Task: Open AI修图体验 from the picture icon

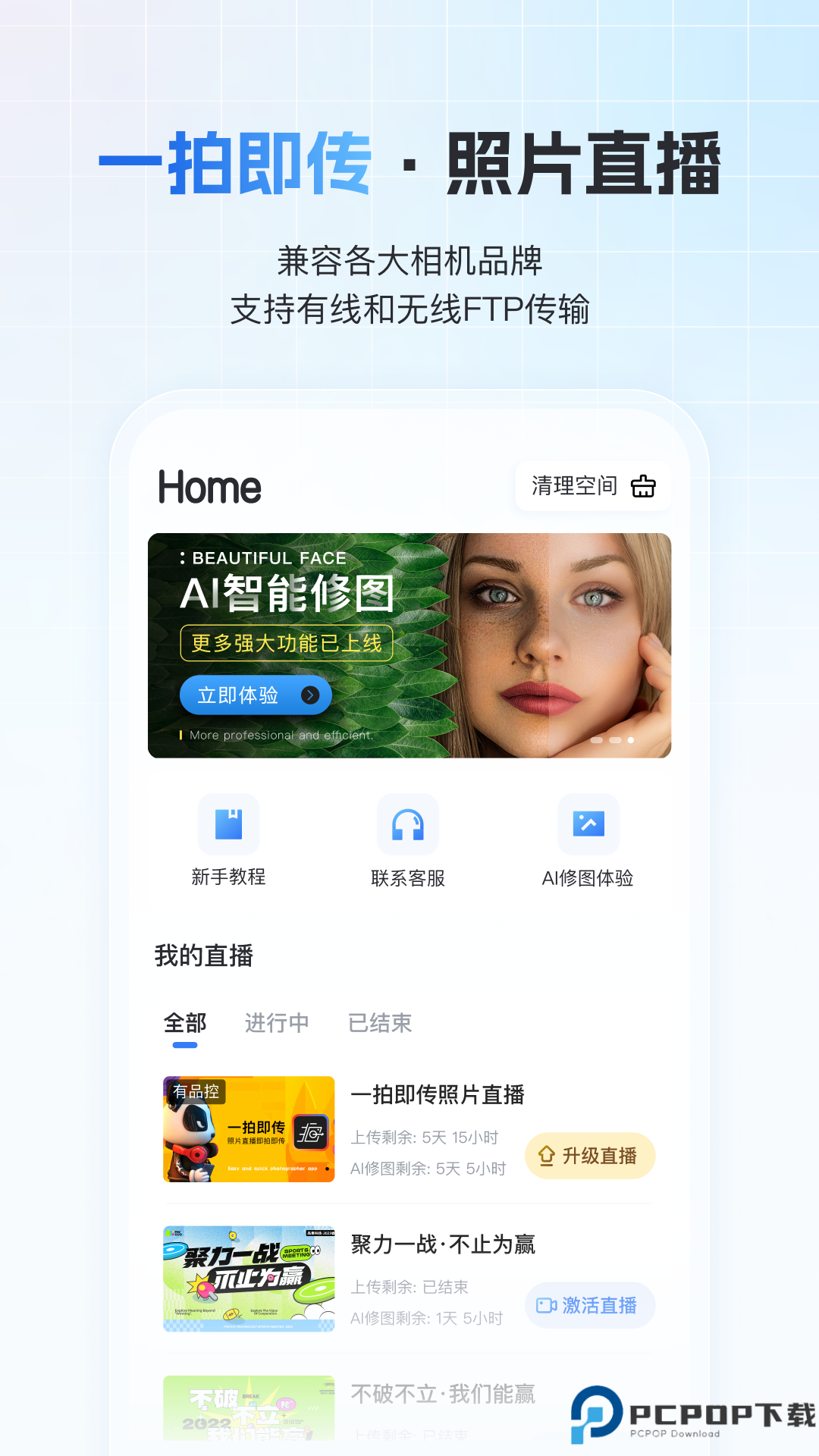Action: tap(589, 824)
